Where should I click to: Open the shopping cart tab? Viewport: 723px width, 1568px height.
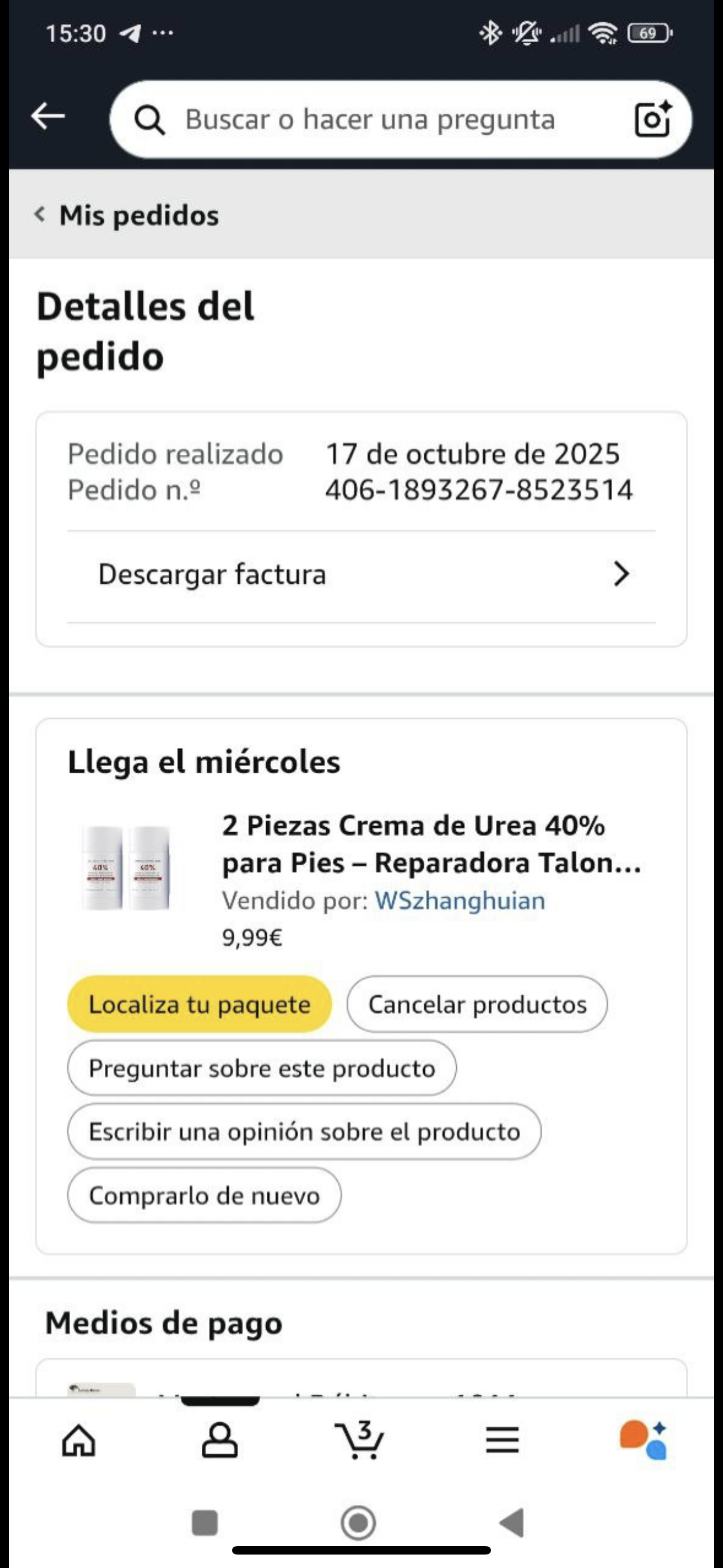point(360,1440)
